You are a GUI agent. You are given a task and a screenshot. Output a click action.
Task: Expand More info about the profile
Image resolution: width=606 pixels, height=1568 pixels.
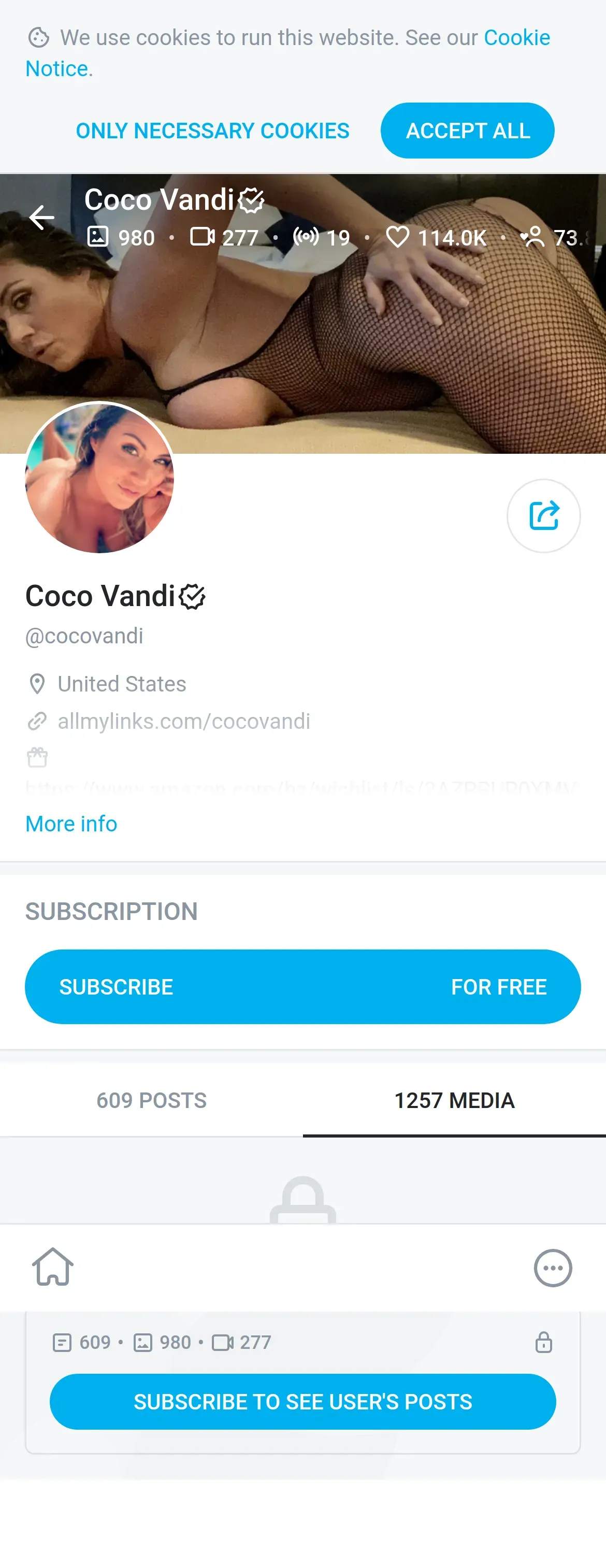[x=71, y=824]
